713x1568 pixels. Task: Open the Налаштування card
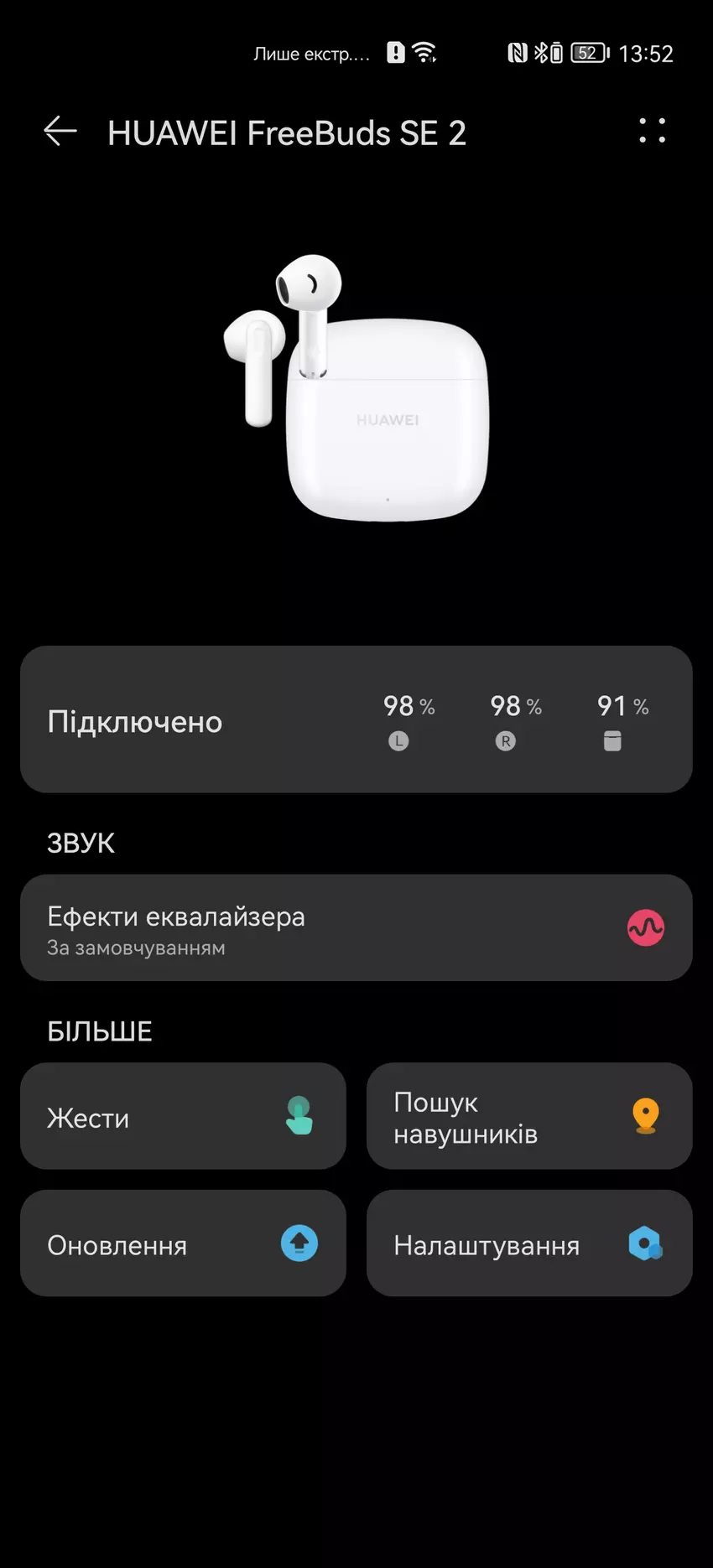528,1243
